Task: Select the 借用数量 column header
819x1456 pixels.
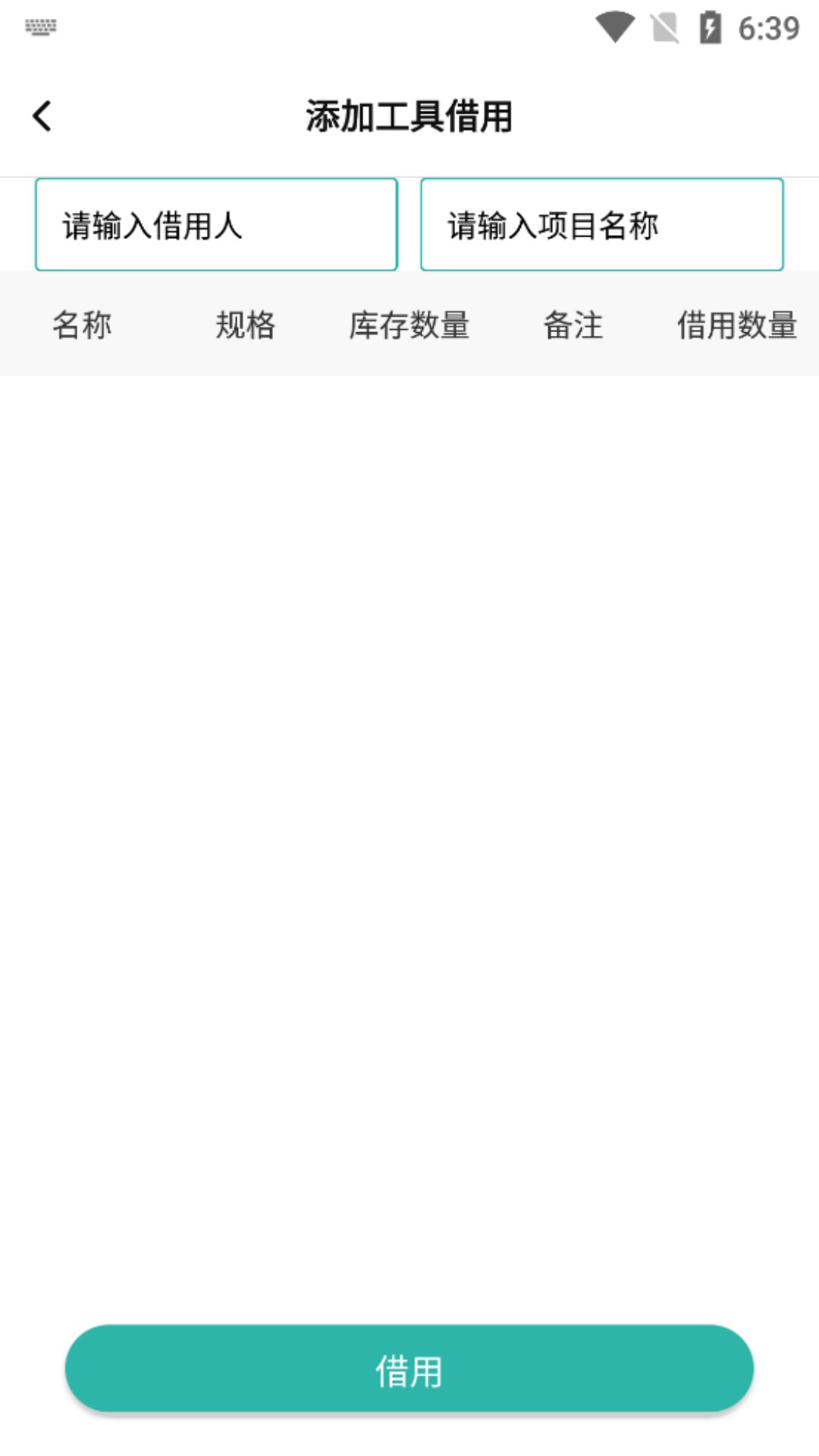Action: [736, 325]
